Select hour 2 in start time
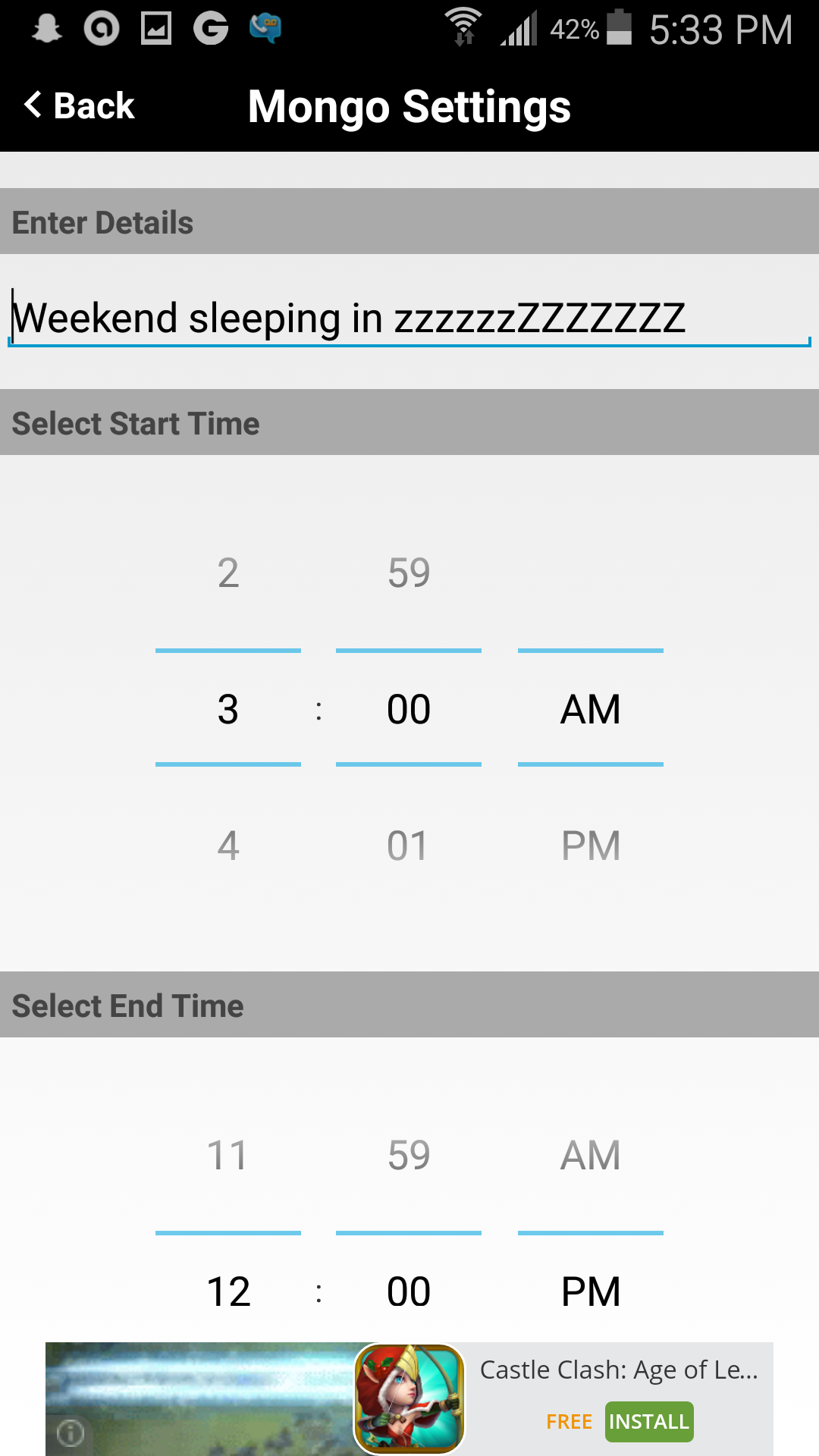 pyautogui.click(x=227, y=573)
